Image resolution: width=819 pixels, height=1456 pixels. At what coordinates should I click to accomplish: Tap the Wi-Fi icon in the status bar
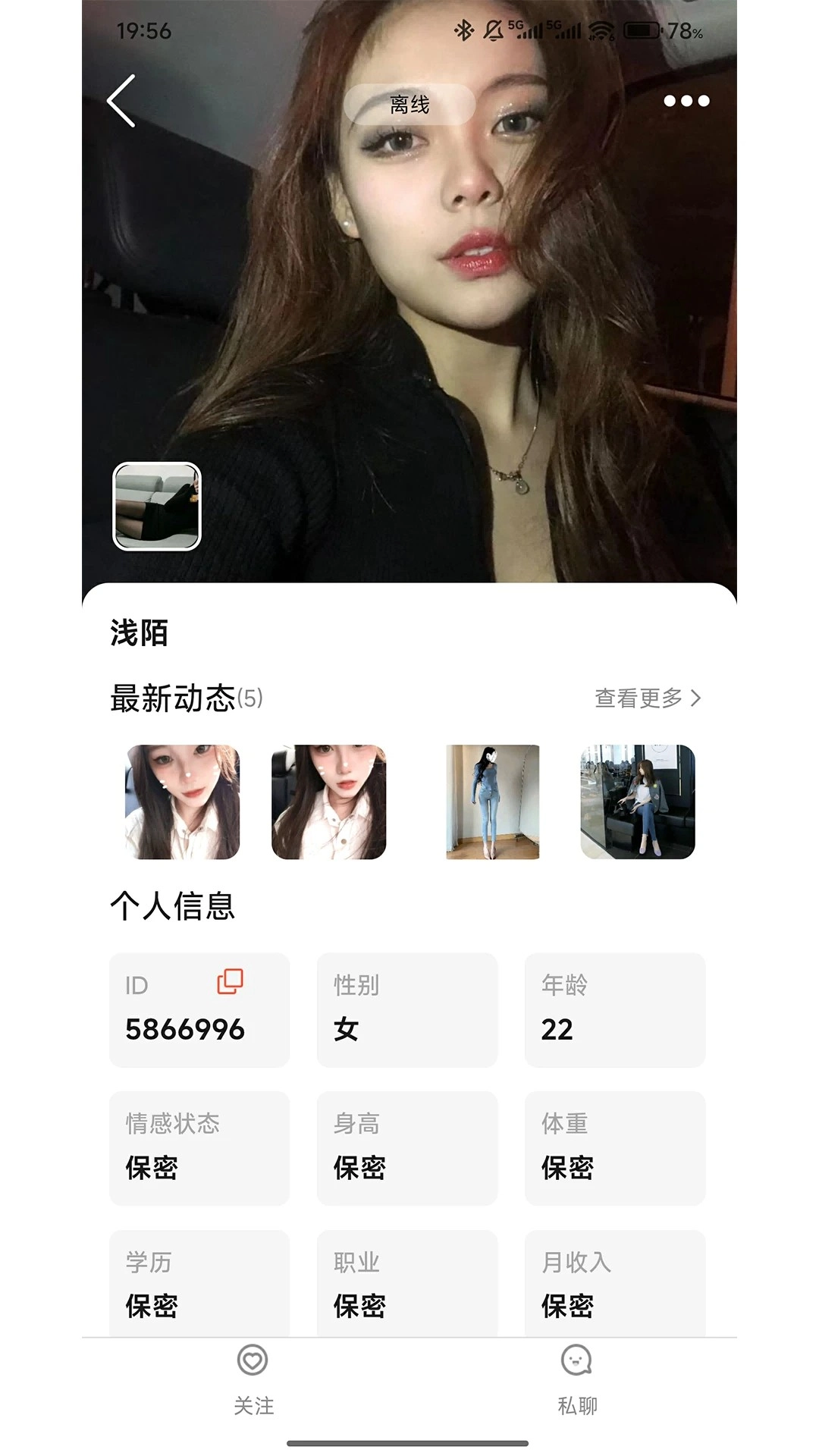[601, 31]
